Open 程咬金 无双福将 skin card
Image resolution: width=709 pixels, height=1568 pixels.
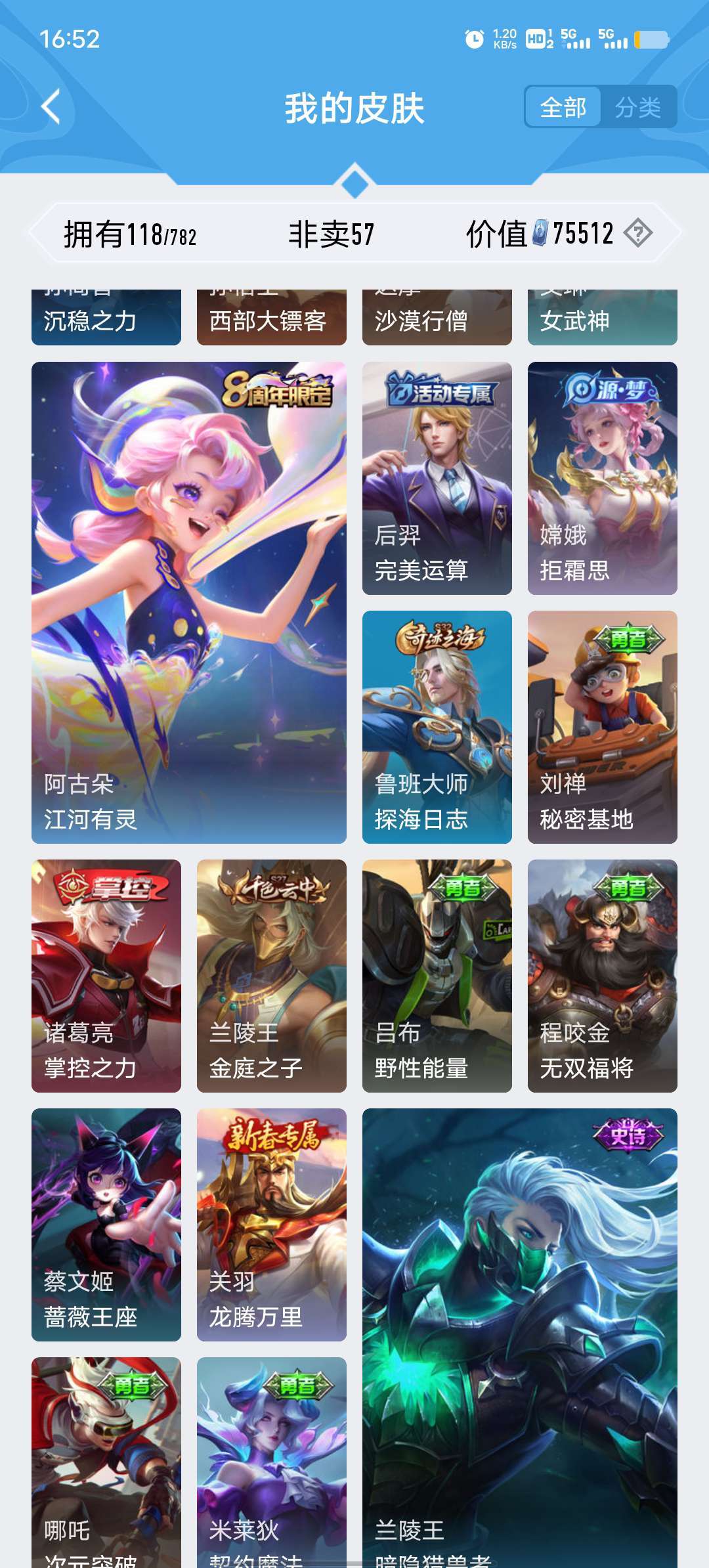click(602, 975)
